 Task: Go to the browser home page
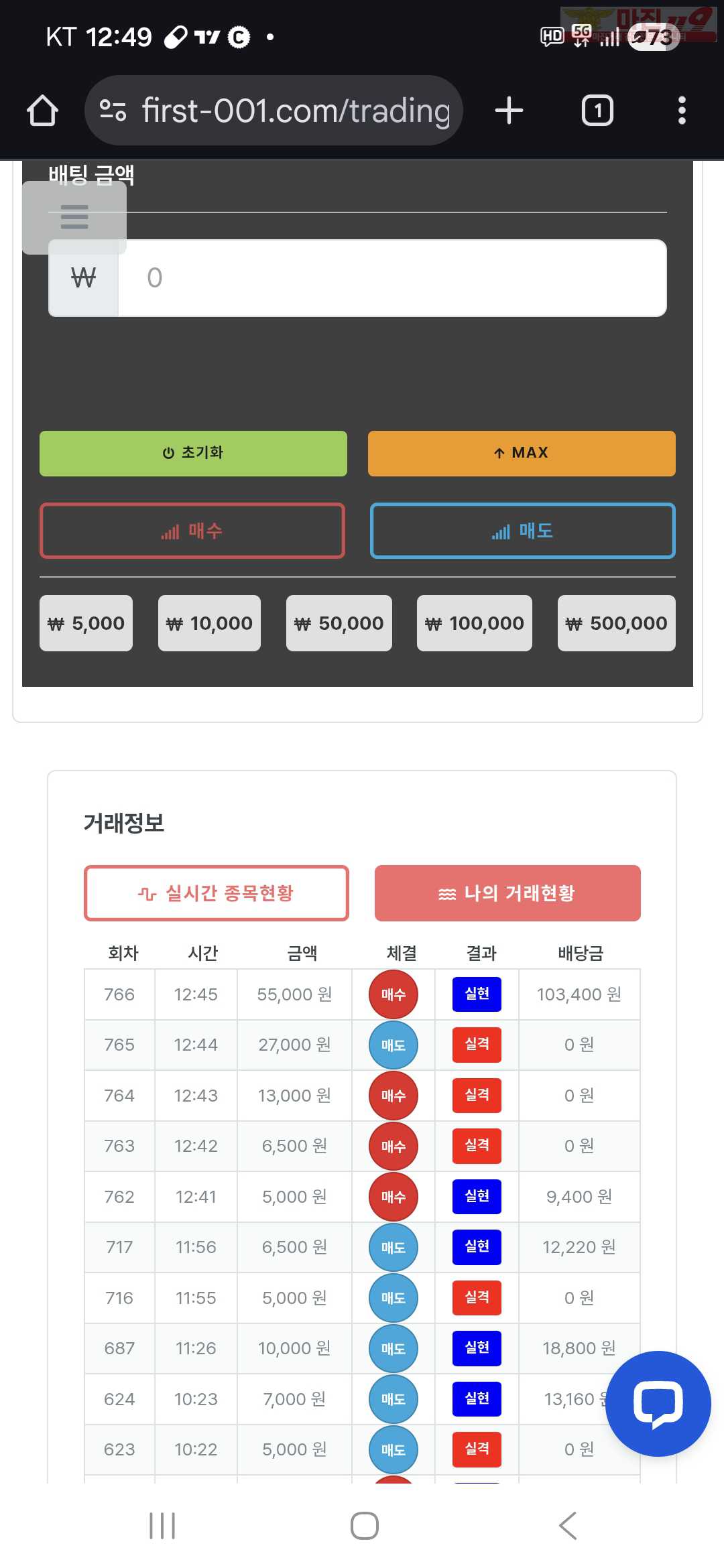tap(42, 111)
